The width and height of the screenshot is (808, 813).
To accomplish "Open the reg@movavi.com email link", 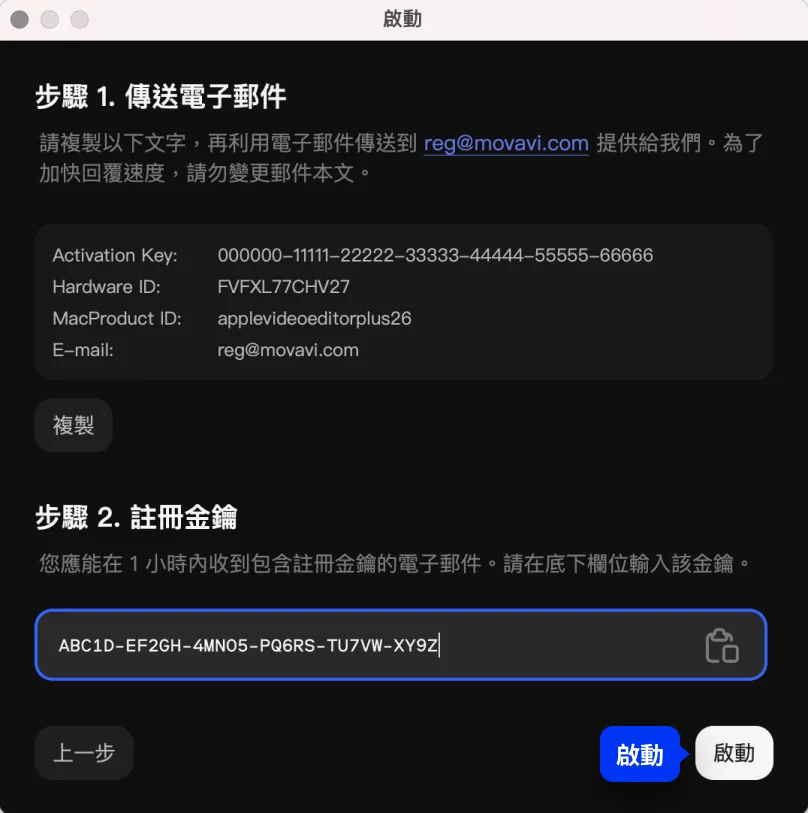I will coord(506,143).
